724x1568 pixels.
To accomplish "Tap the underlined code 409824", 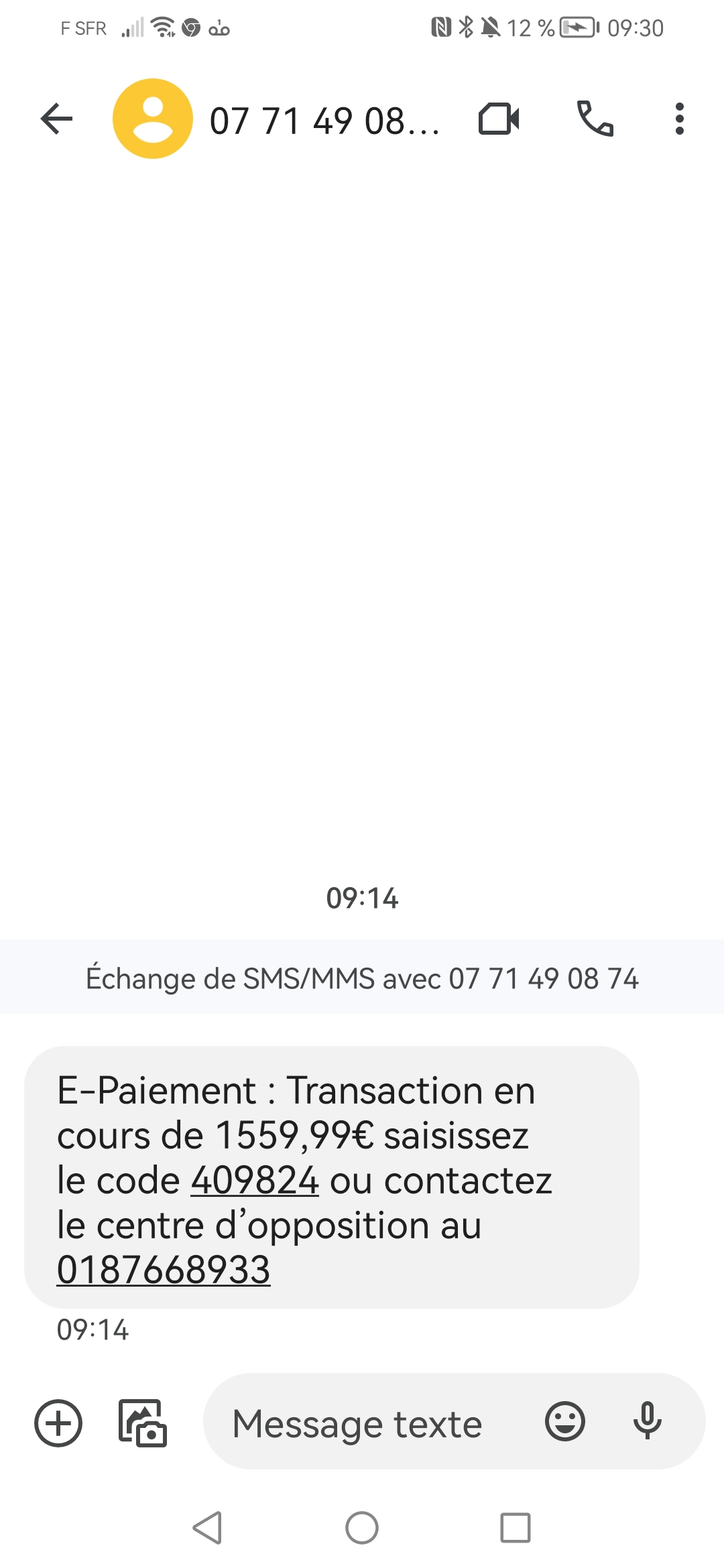I will [x=255, y=1180].
